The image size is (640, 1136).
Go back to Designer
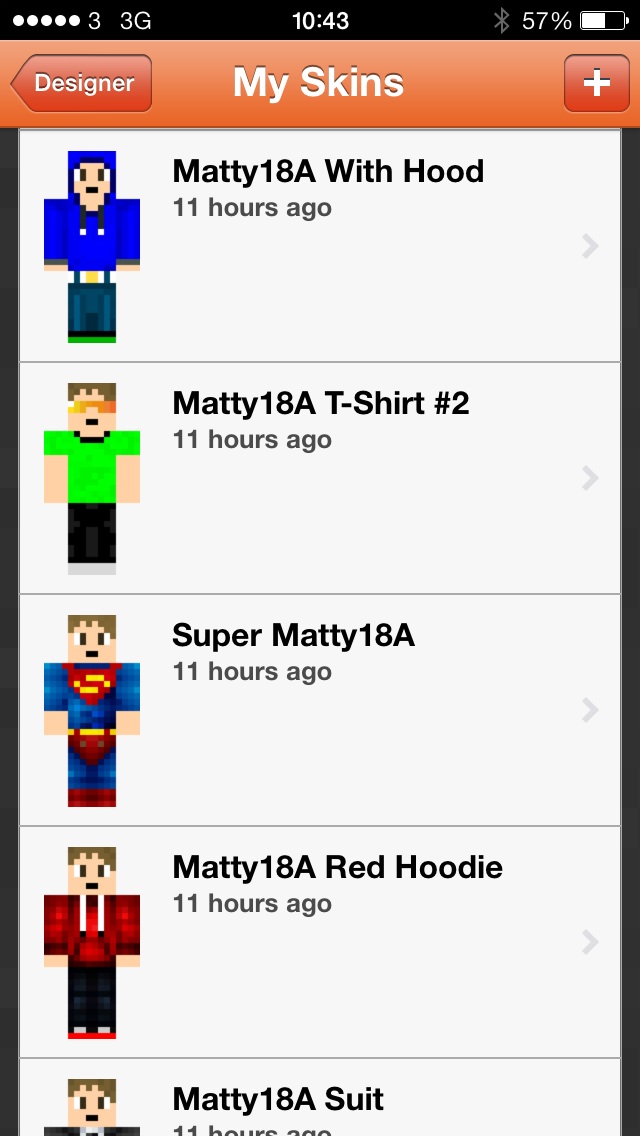click(82, 83)
